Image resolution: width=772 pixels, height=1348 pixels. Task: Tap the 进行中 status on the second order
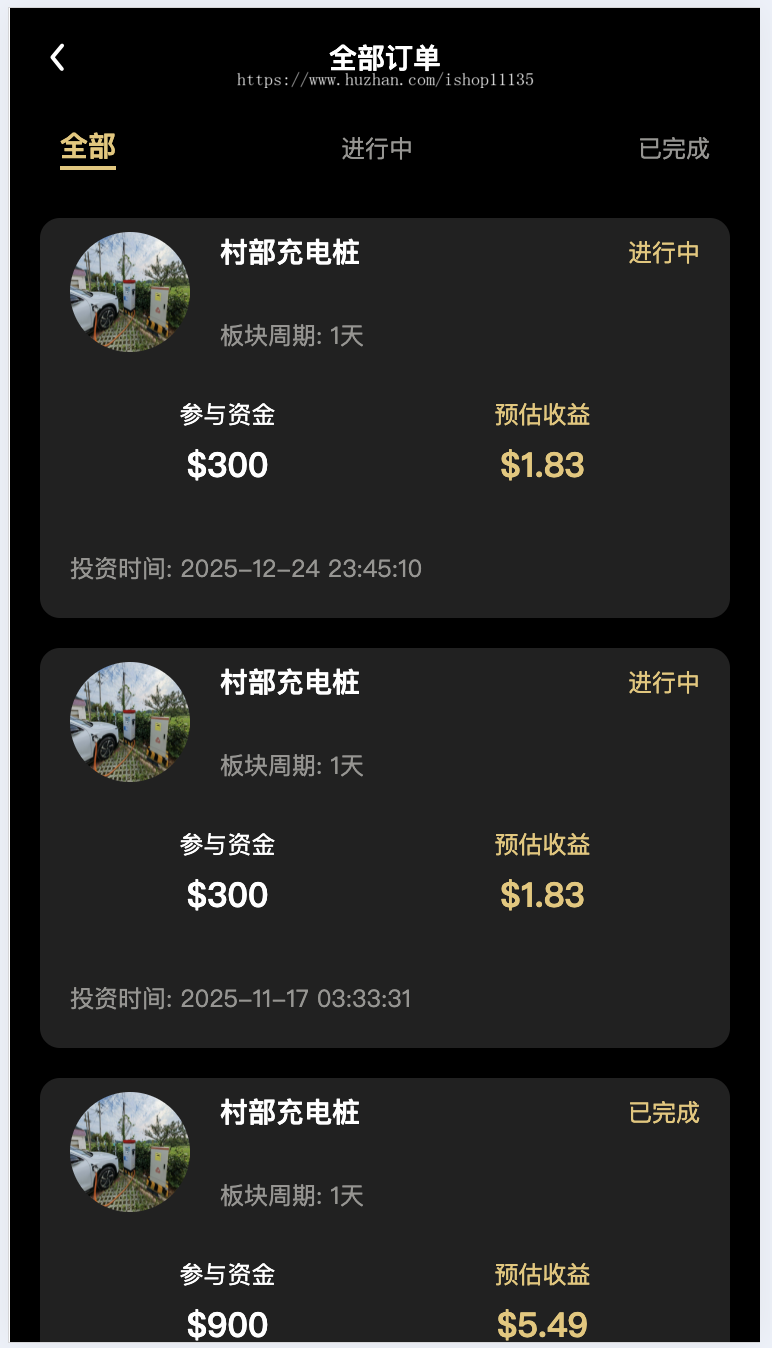[663, 683]
